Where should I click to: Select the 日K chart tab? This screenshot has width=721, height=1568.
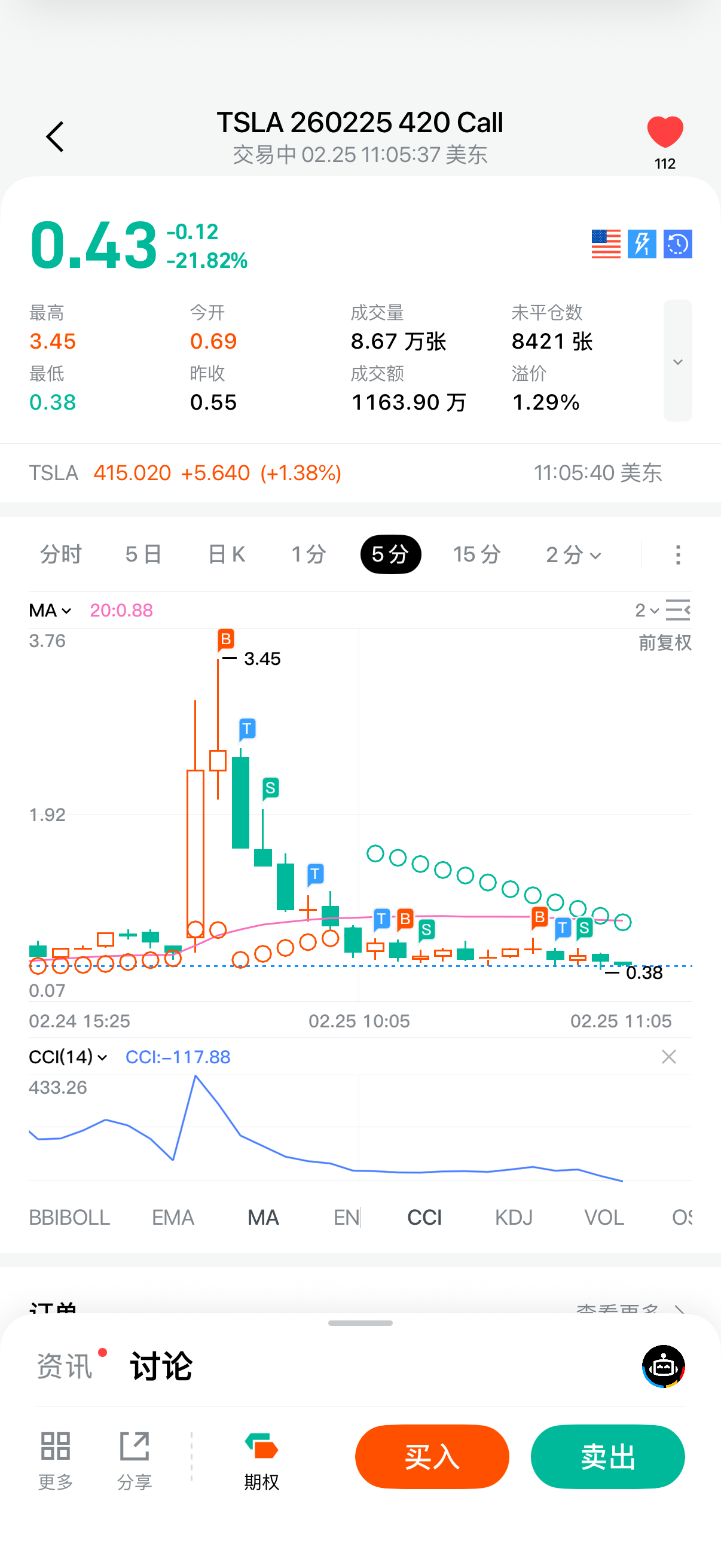point(227,554)
